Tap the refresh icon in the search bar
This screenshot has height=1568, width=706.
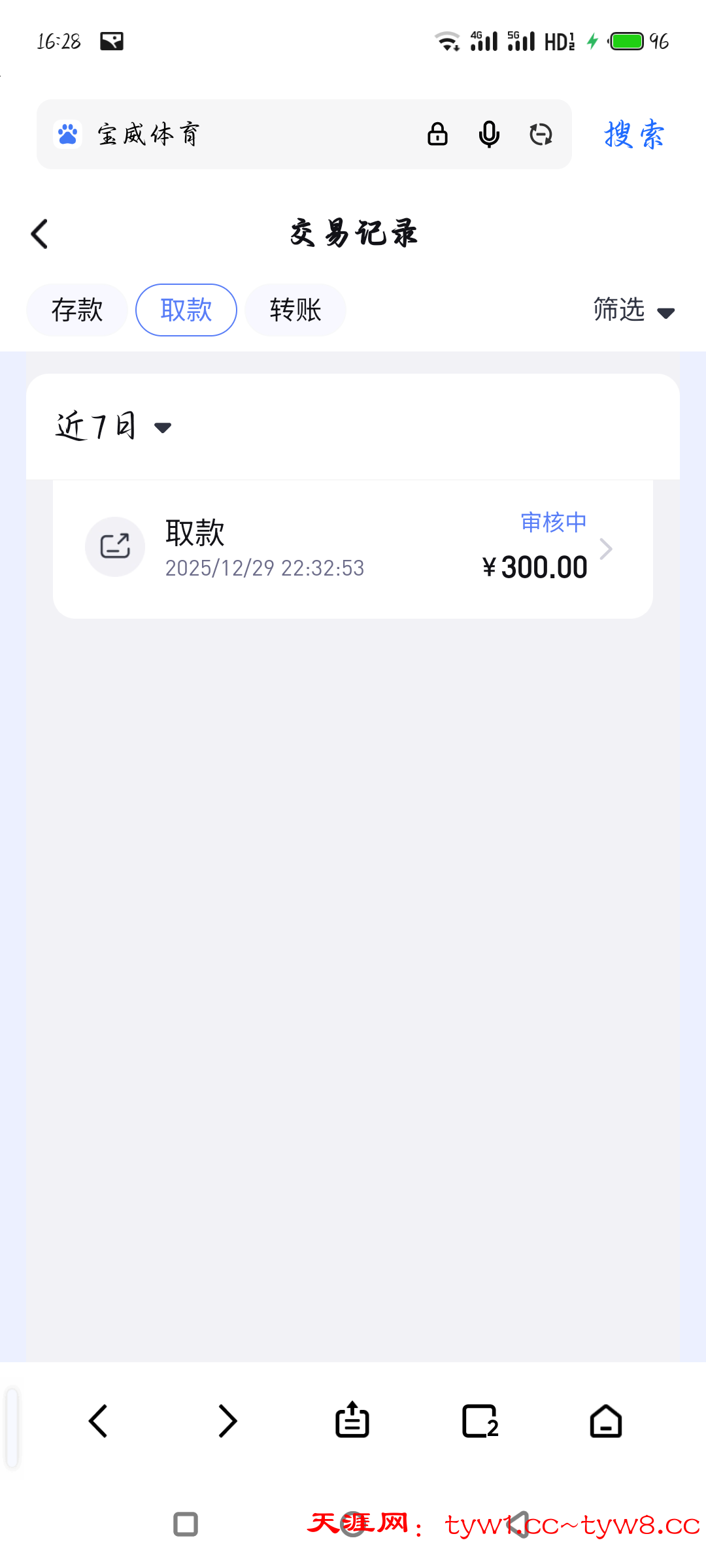point(541,134)
